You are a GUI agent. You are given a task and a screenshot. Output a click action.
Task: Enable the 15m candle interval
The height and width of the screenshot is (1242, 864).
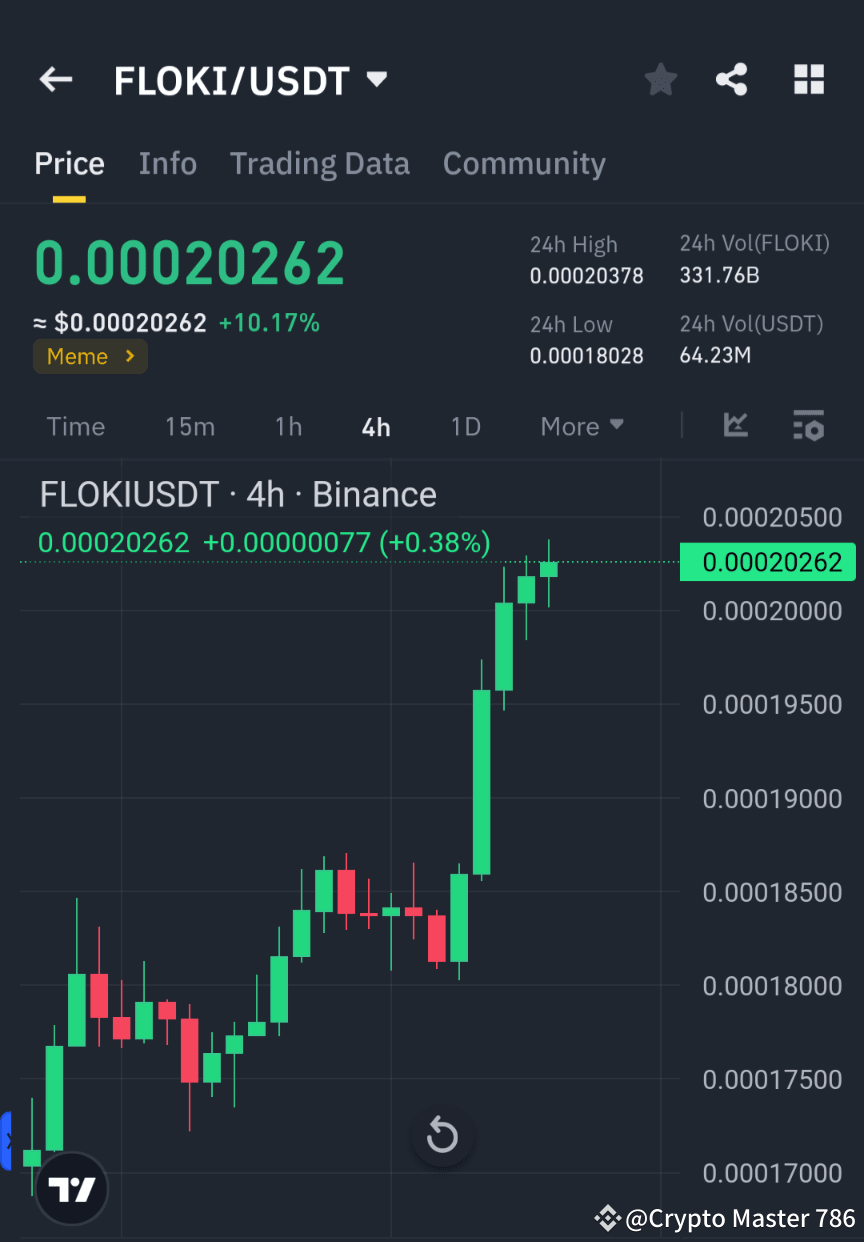(x=190, y=426)
